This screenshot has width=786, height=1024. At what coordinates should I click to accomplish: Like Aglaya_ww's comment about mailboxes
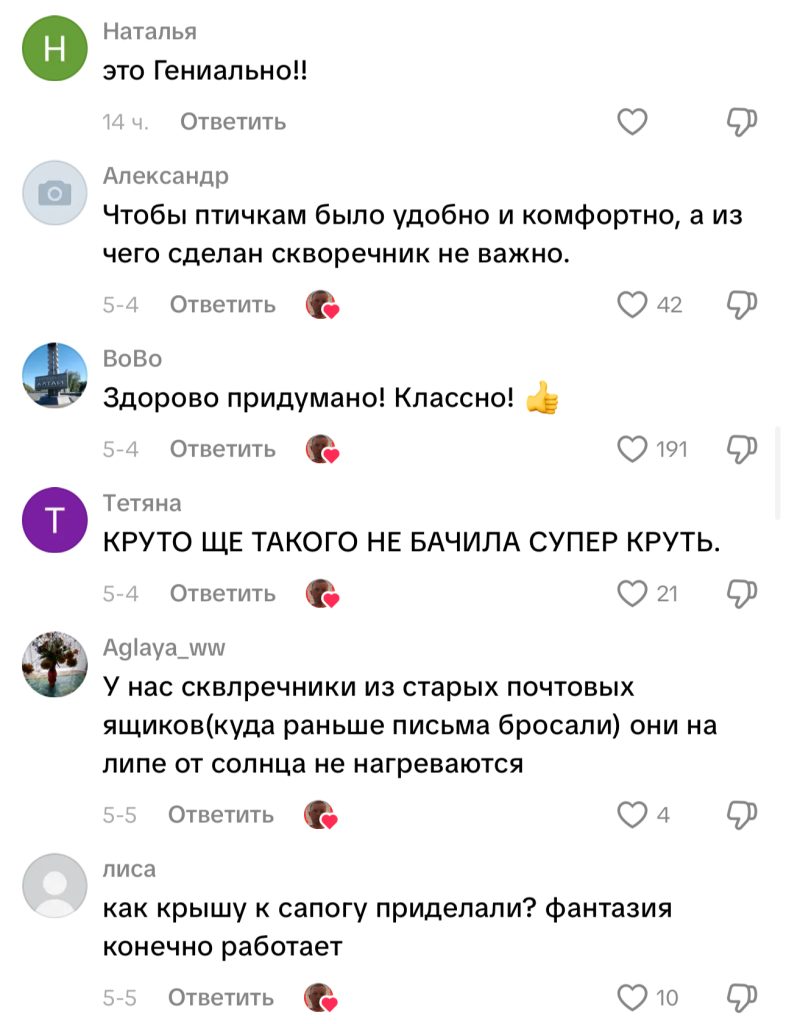632,815
